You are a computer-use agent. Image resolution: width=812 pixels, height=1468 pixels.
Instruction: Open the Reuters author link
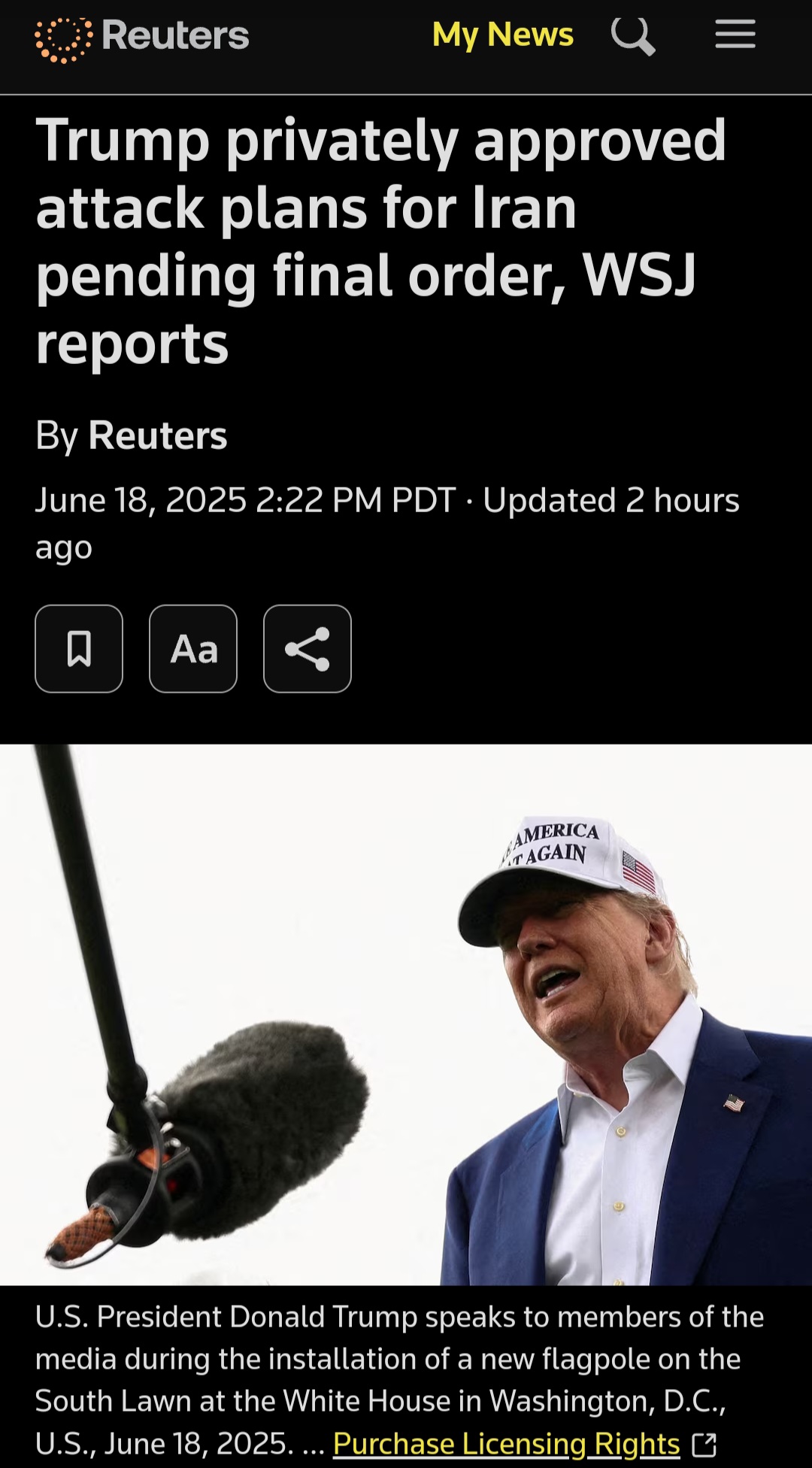pos(158,435)
